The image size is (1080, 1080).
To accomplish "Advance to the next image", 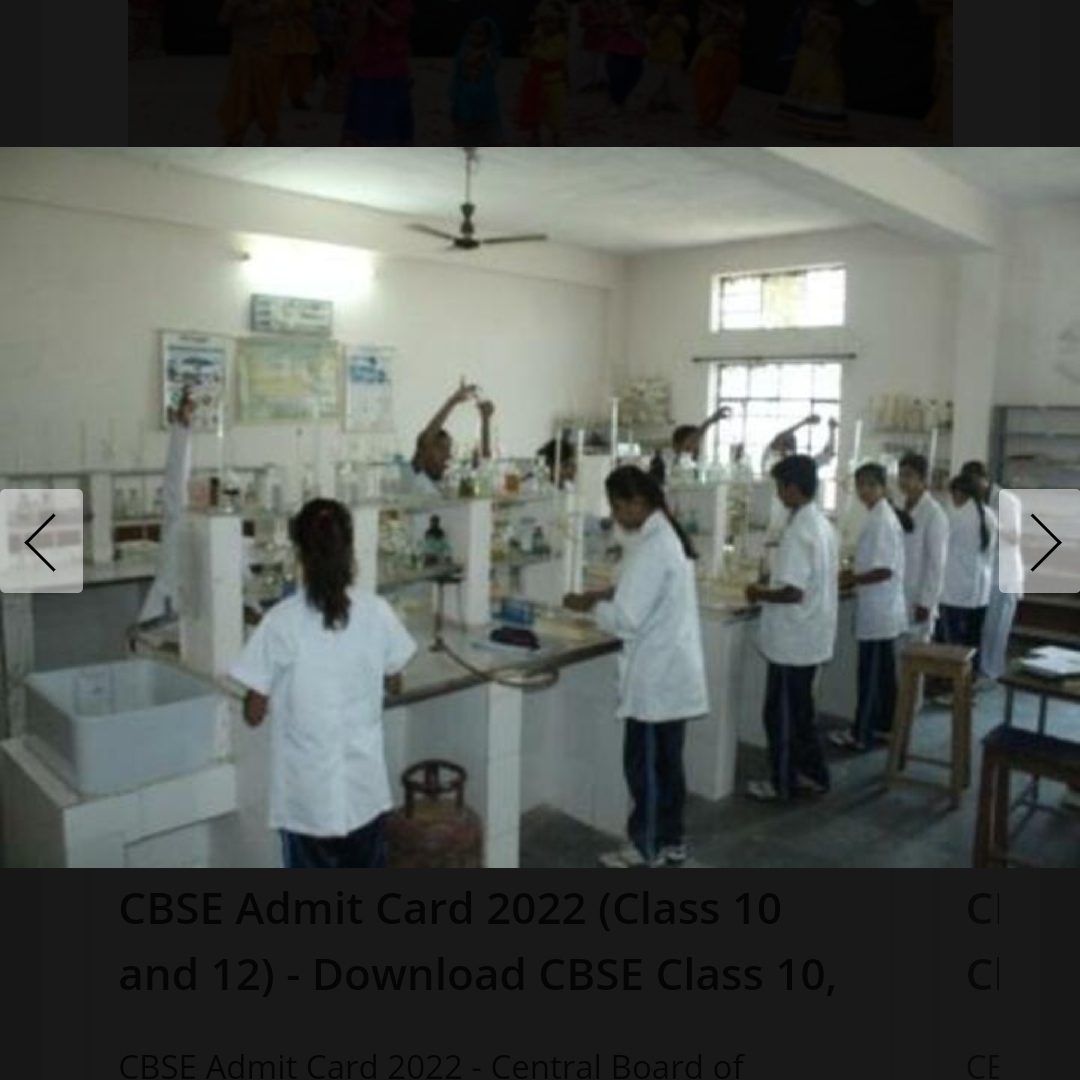I will pyautogui.click(x=1039, y=541).
